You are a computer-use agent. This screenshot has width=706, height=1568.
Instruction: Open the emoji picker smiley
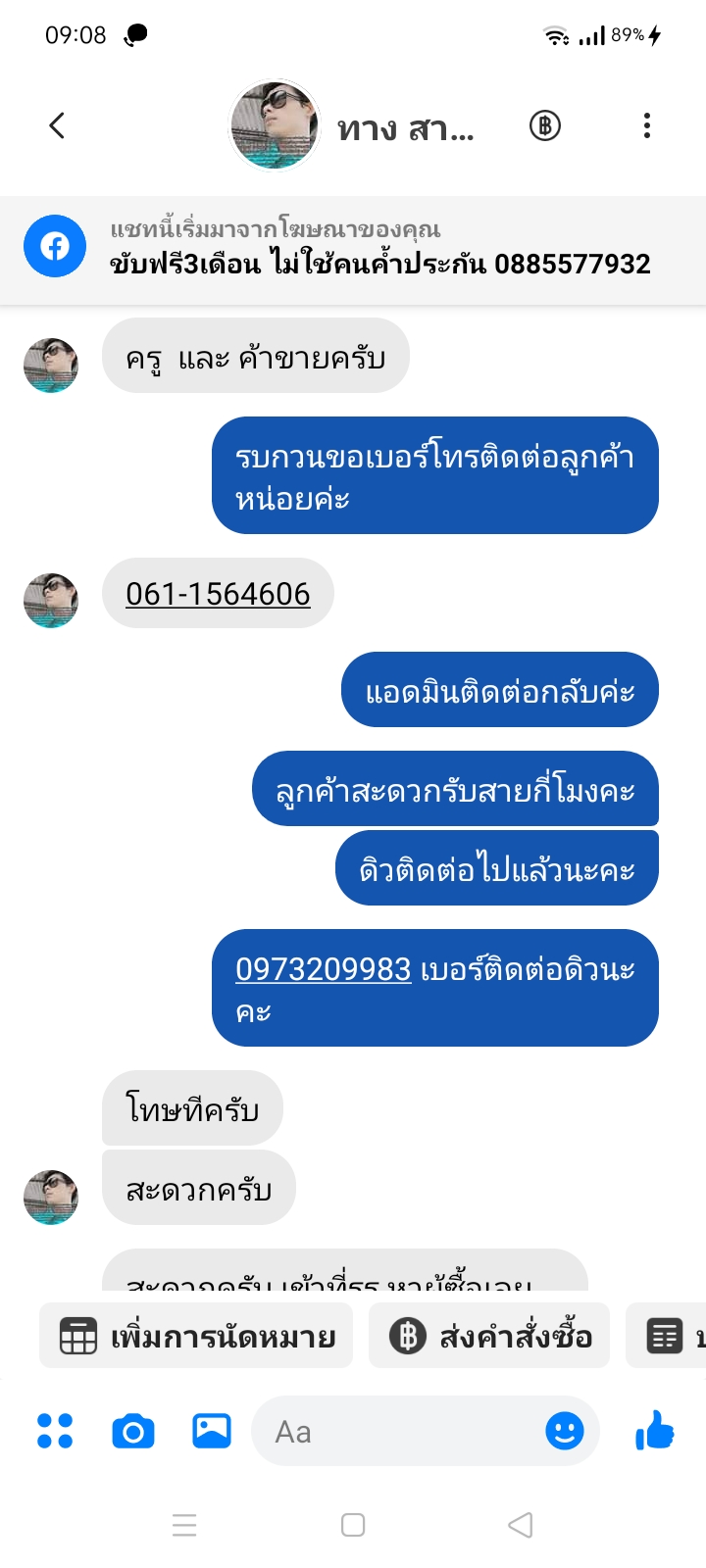pyautogui.click(x=565, y=1432)
